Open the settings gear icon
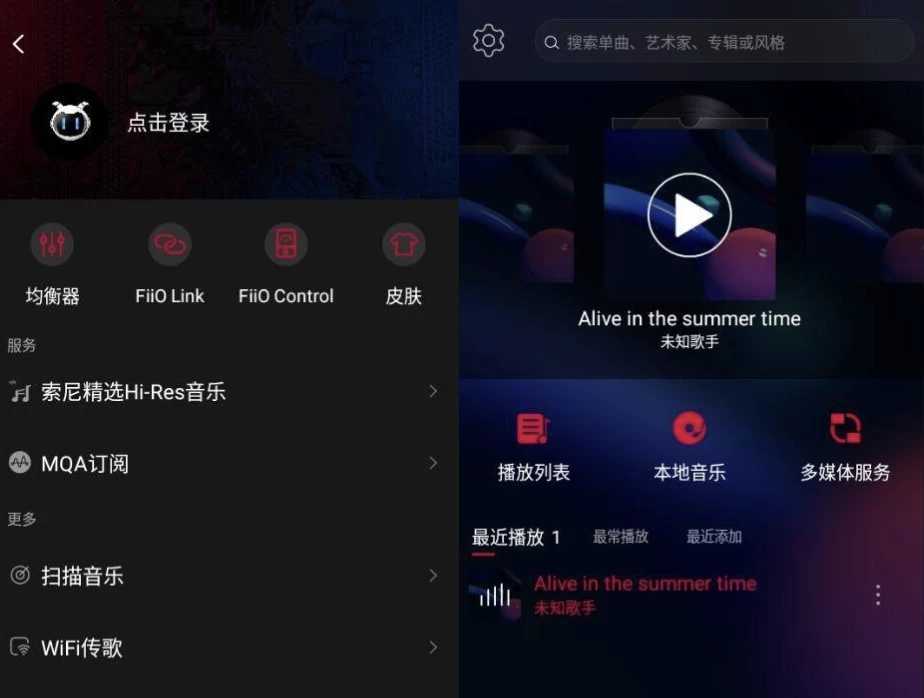The width and height of the screenshot is (924, 698). pyautogui.click(x=488, y=41)
